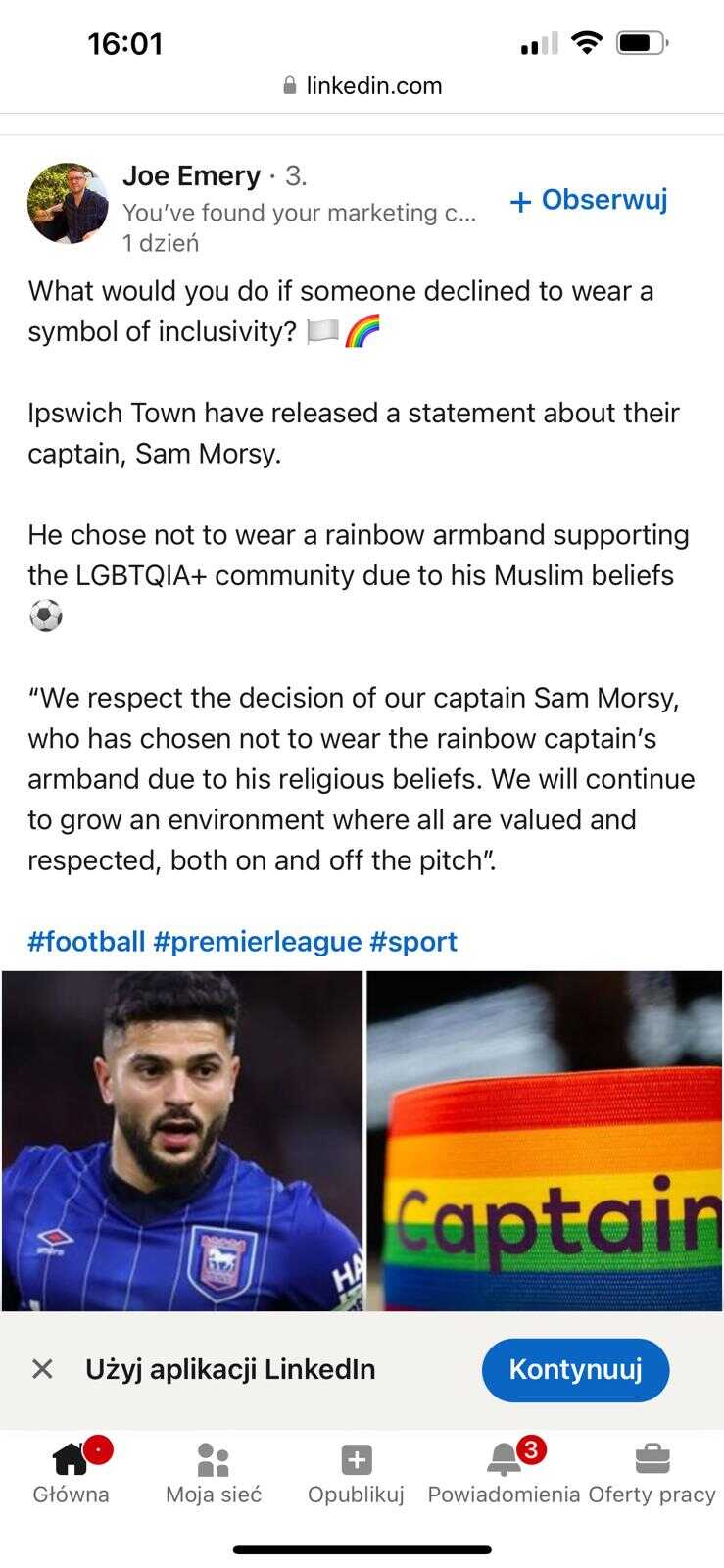Viewport: 724px width, 1568px height.
Task: Switch to the Moja sieć tab
Action: pos(214,1473)
